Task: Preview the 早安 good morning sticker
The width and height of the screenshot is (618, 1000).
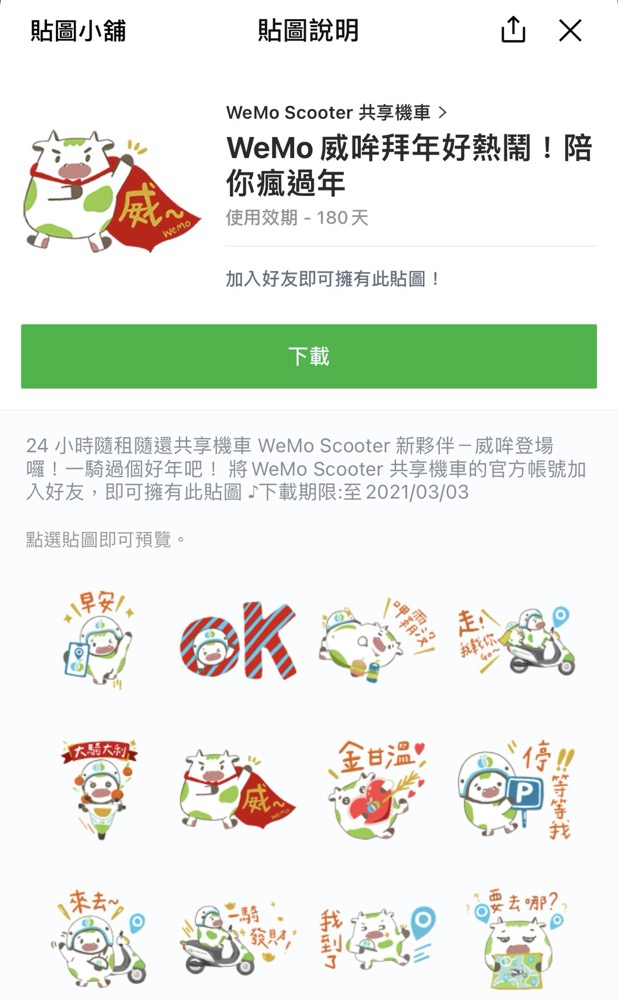Action: click(x=97, y=640)
